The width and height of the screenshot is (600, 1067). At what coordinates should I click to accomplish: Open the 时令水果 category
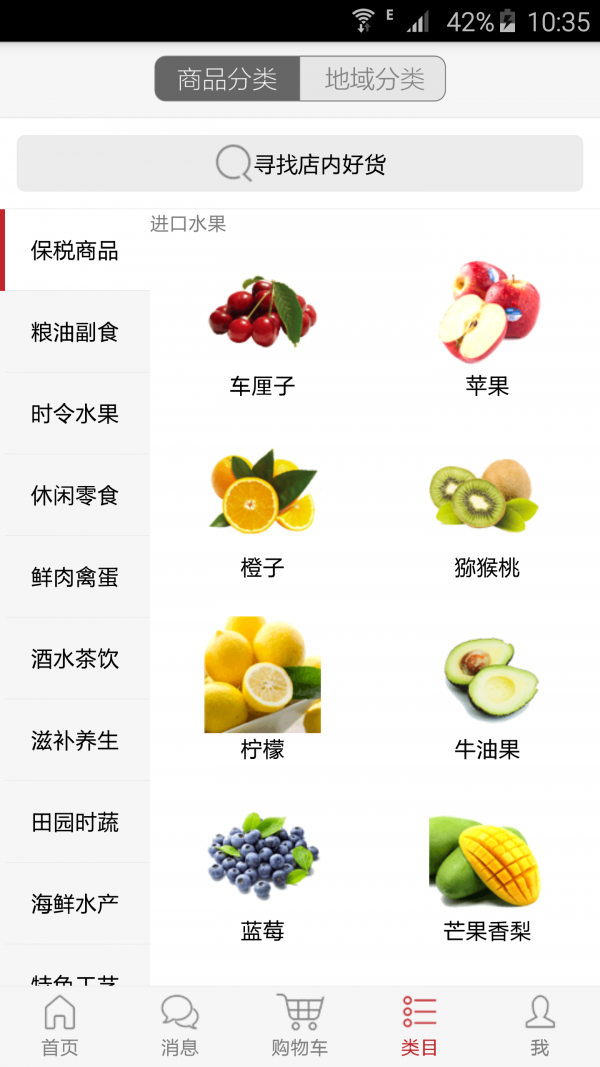(x=75, y=414)
